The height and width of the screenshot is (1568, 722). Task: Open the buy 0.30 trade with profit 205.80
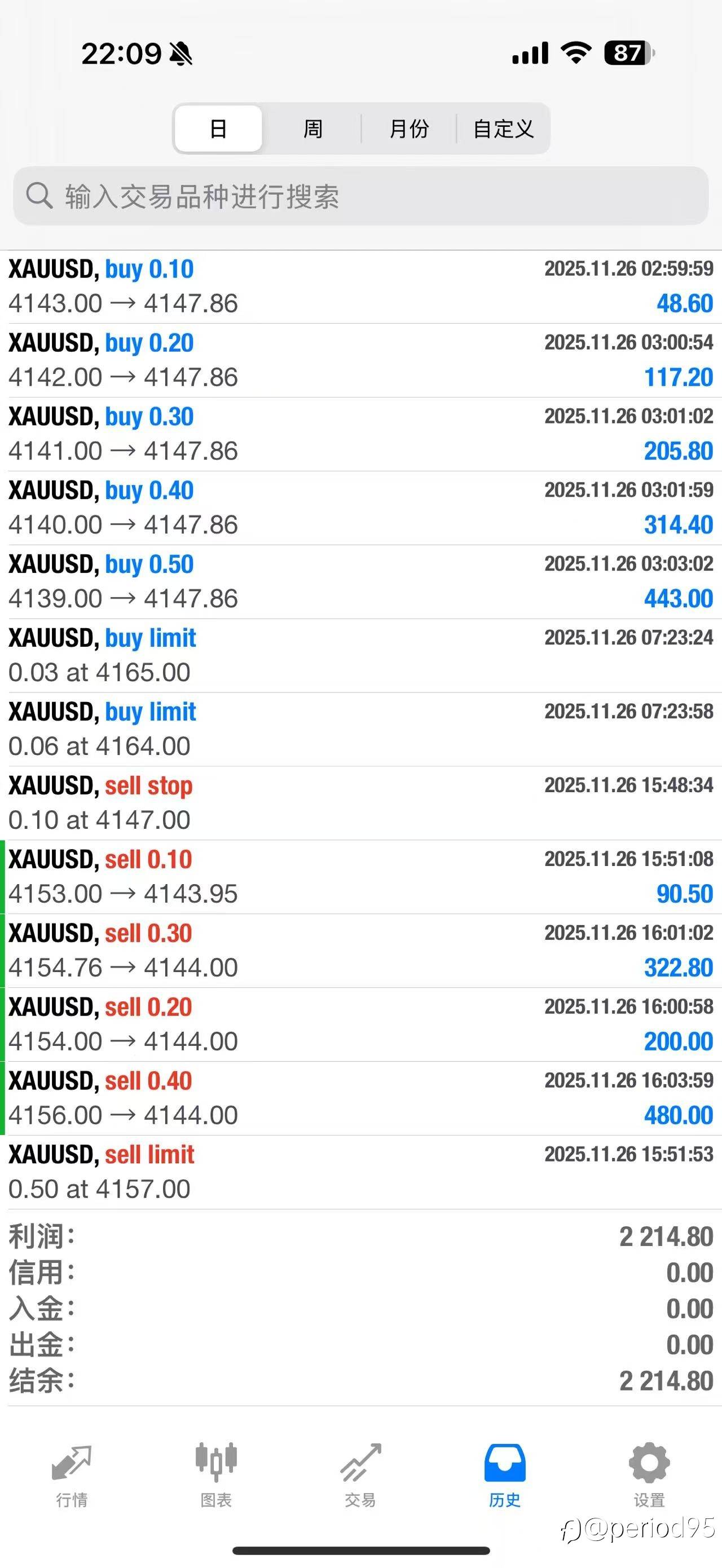click(361, 434)
